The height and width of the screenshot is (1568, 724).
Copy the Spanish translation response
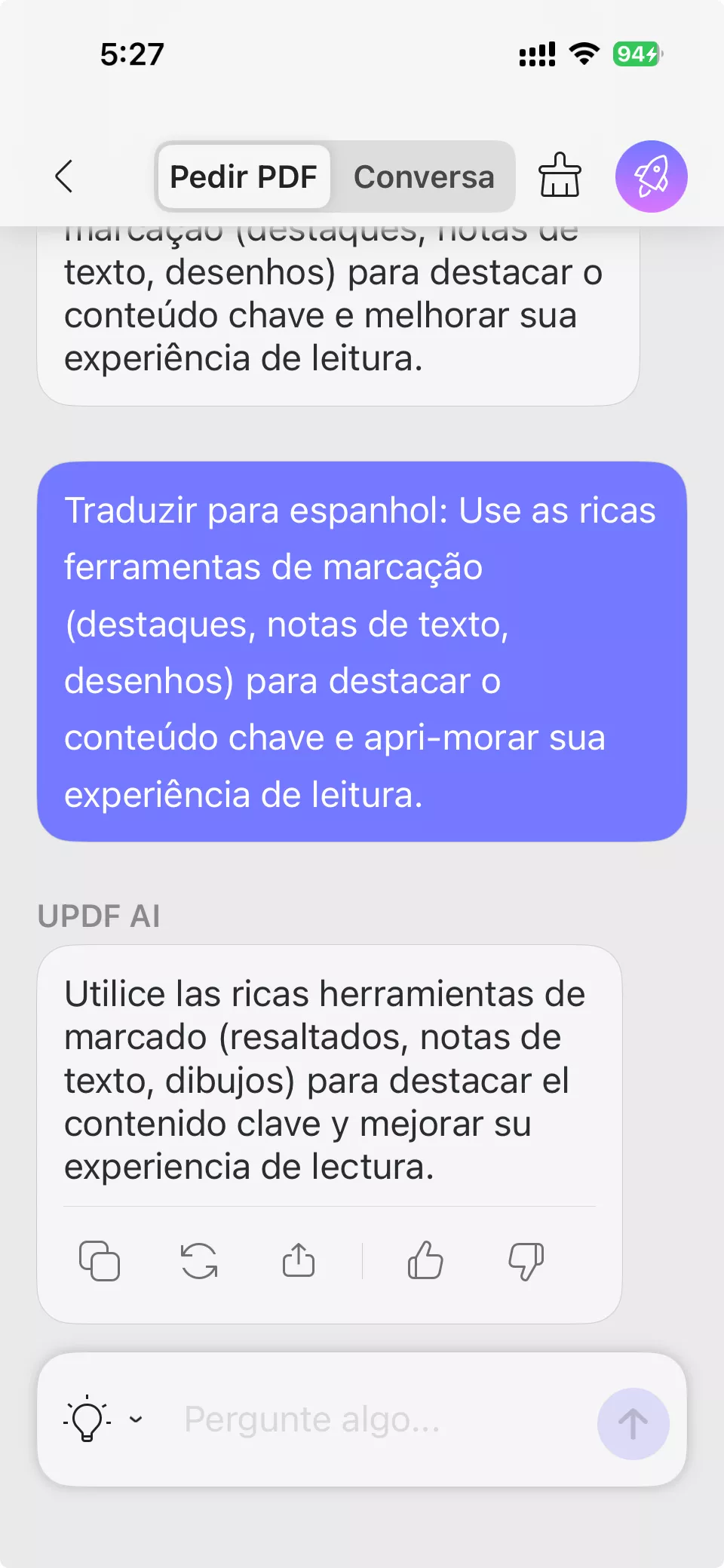point(99,1260)
